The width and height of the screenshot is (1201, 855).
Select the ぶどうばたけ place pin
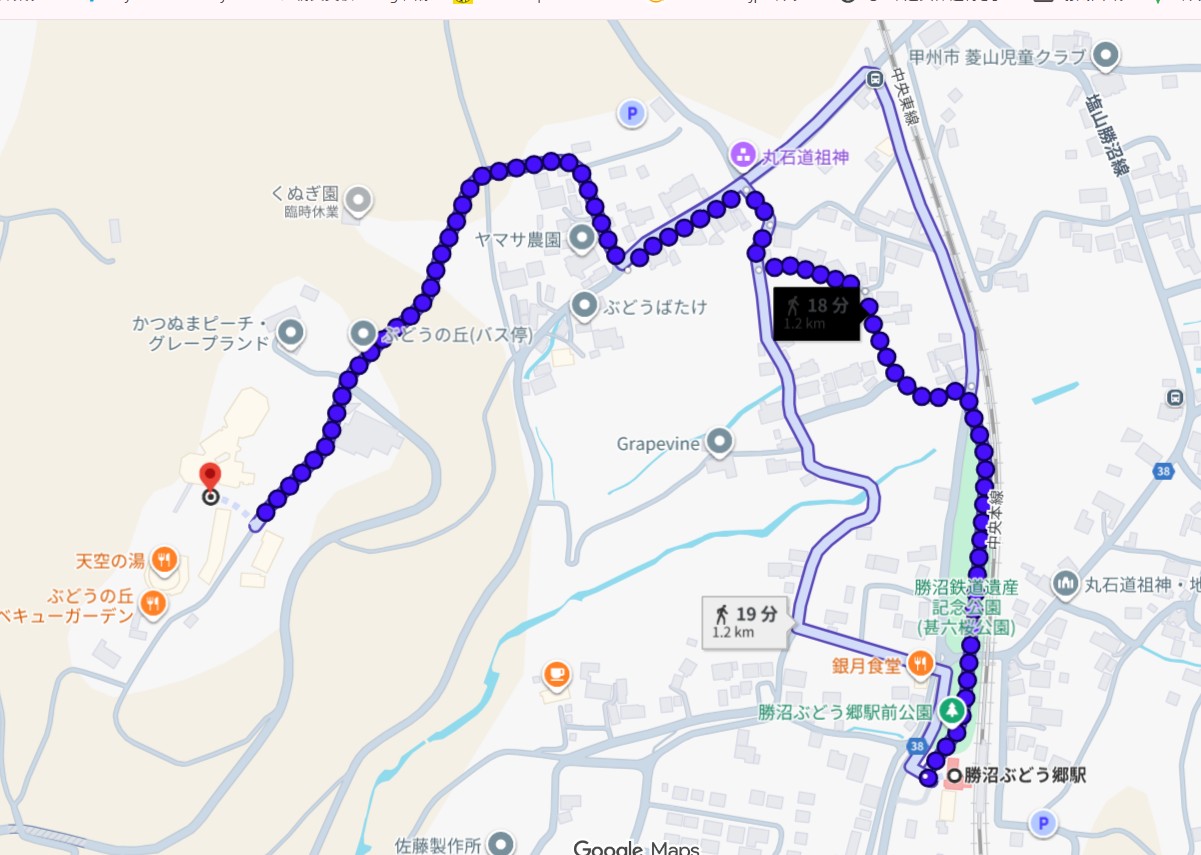coord(585,306)
